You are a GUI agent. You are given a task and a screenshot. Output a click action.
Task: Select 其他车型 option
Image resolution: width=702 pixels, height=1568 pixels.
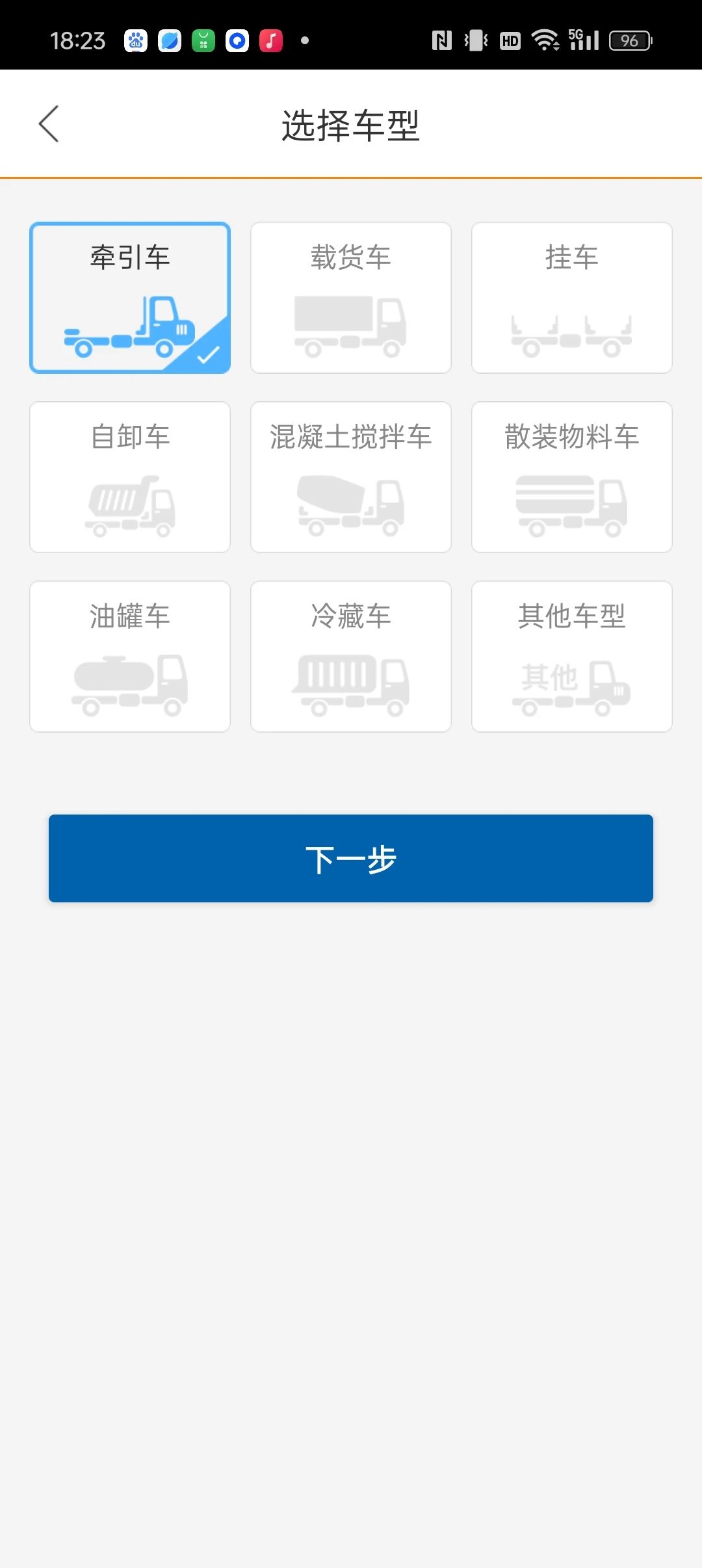pyautogui.click(x=572, y=657)
